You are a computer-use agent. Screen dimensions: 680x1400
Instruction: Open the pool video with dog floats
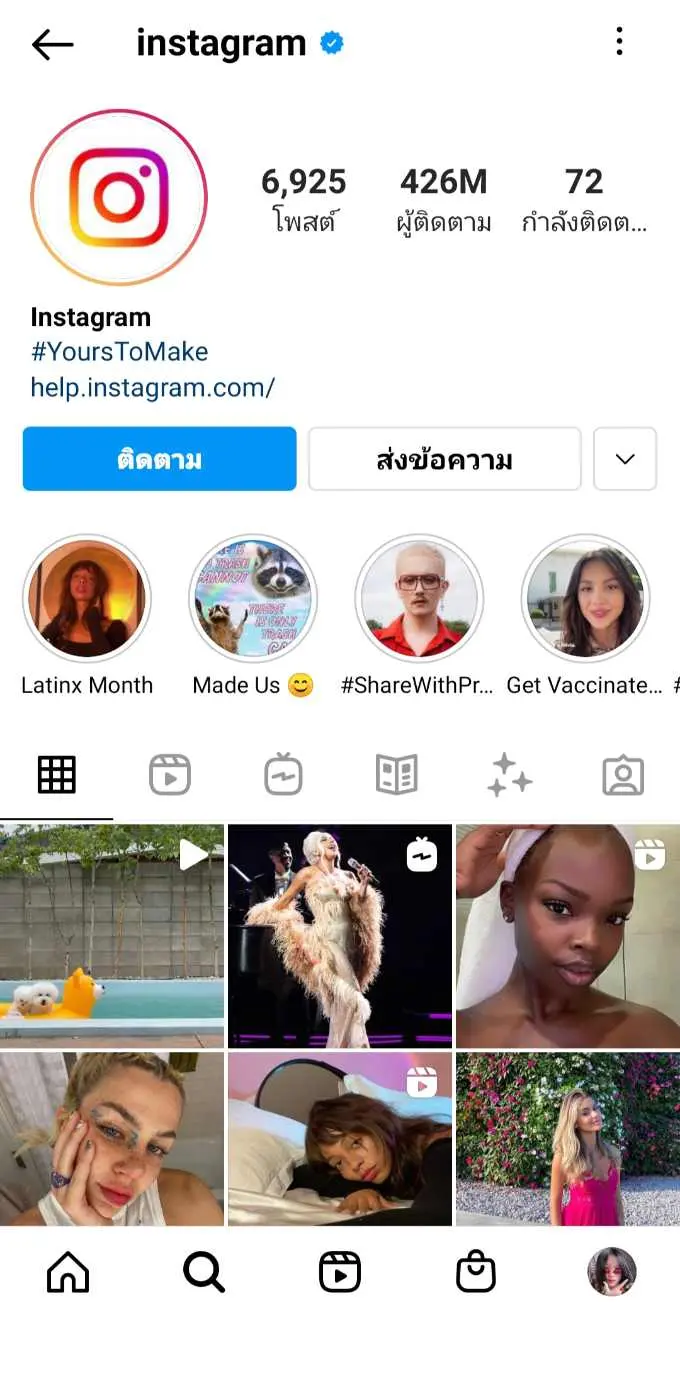(x=112, y=935)
